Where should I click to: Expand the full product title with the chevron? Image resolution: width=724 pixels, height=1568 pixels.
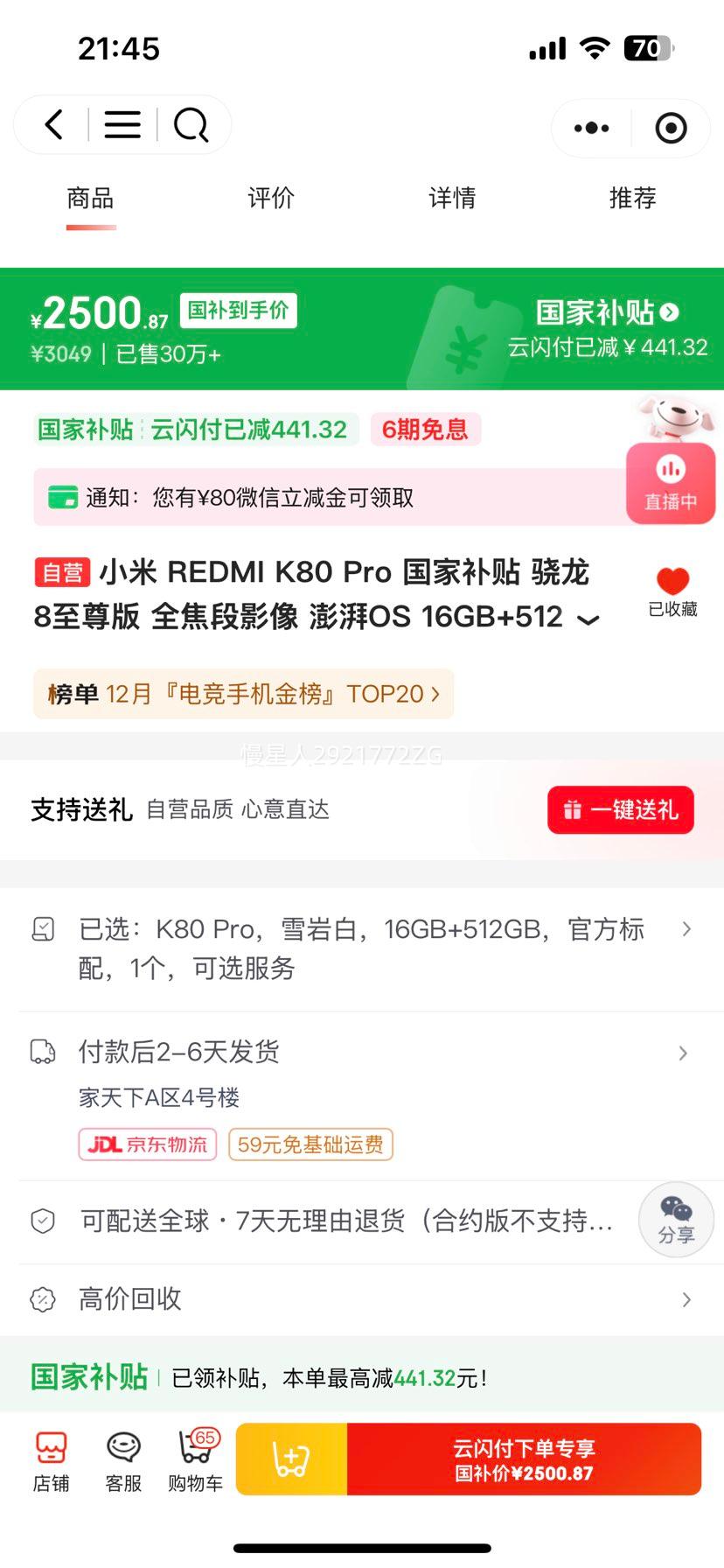coord(588,619)
